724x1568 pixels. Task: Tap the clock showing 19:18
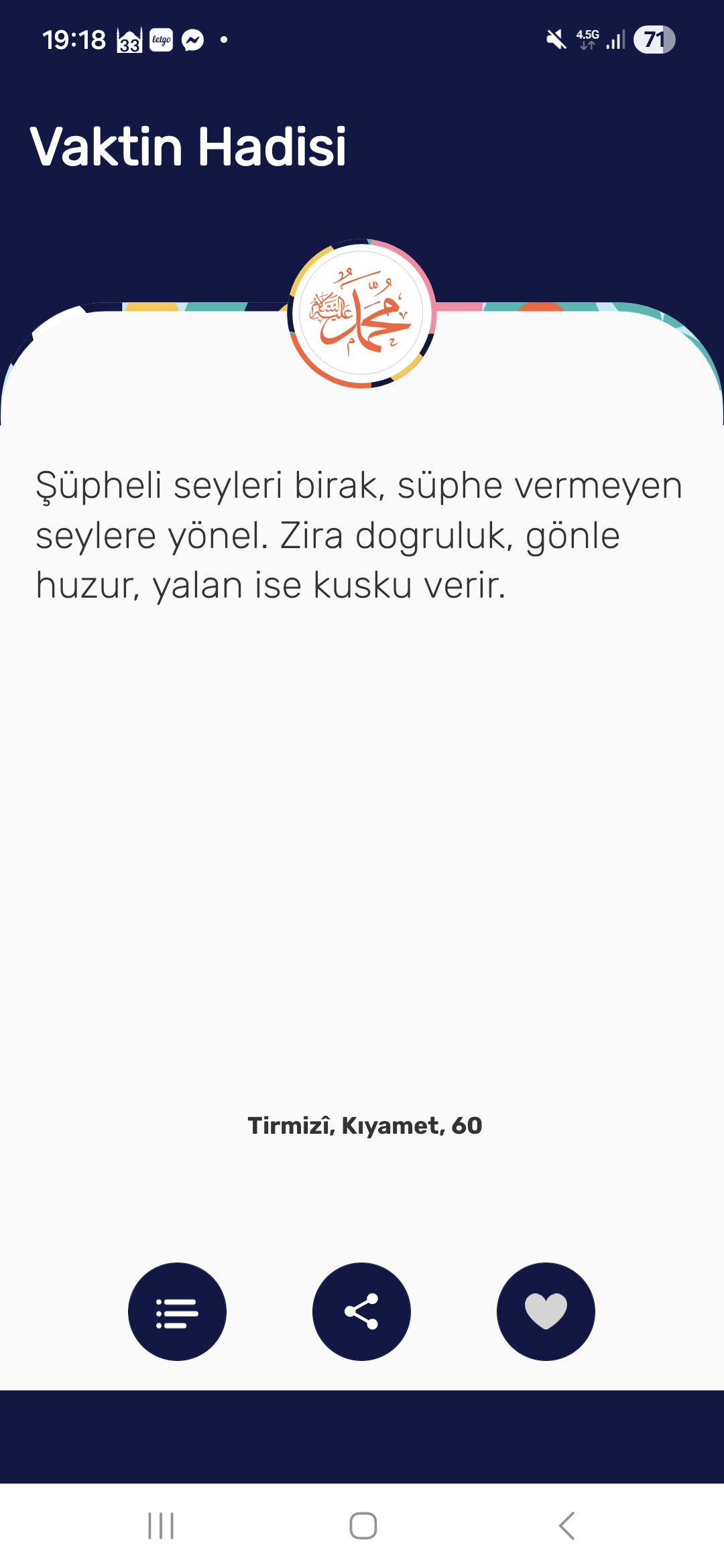tap(74, 40)
